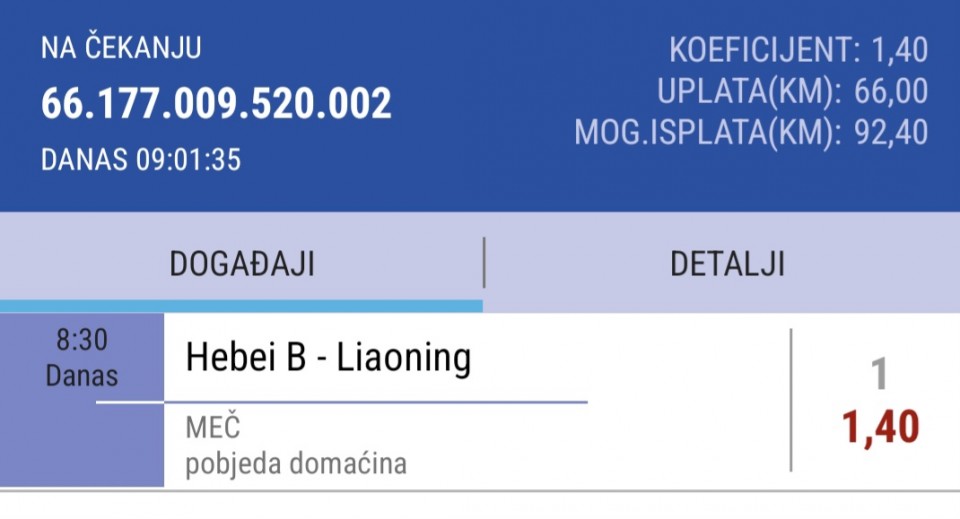960x519 pixels.
Task: Switch to the DETALJI tab
Action: [x=727, y=264]
